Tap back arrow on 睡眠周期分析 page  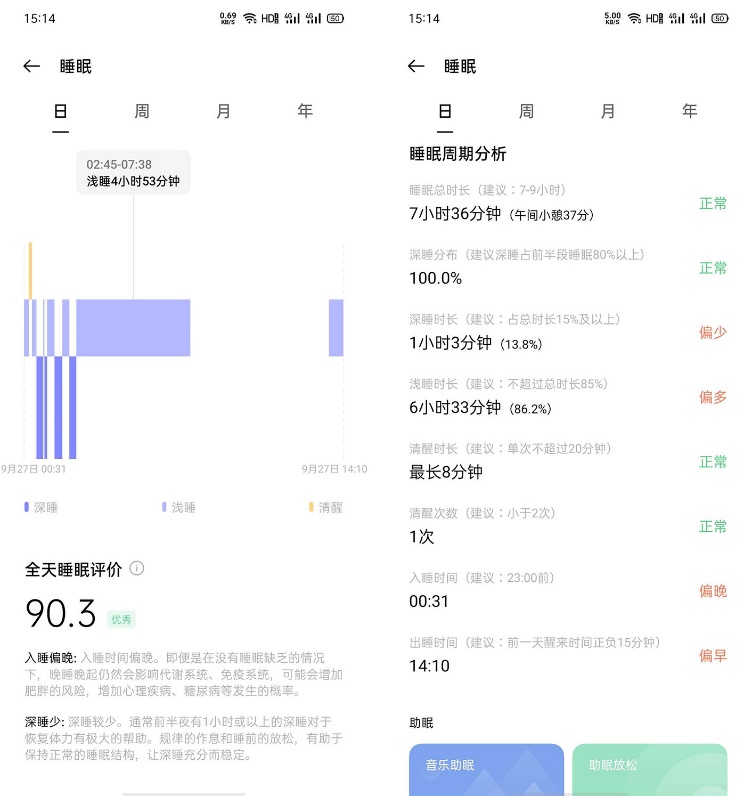pos(417,66)
